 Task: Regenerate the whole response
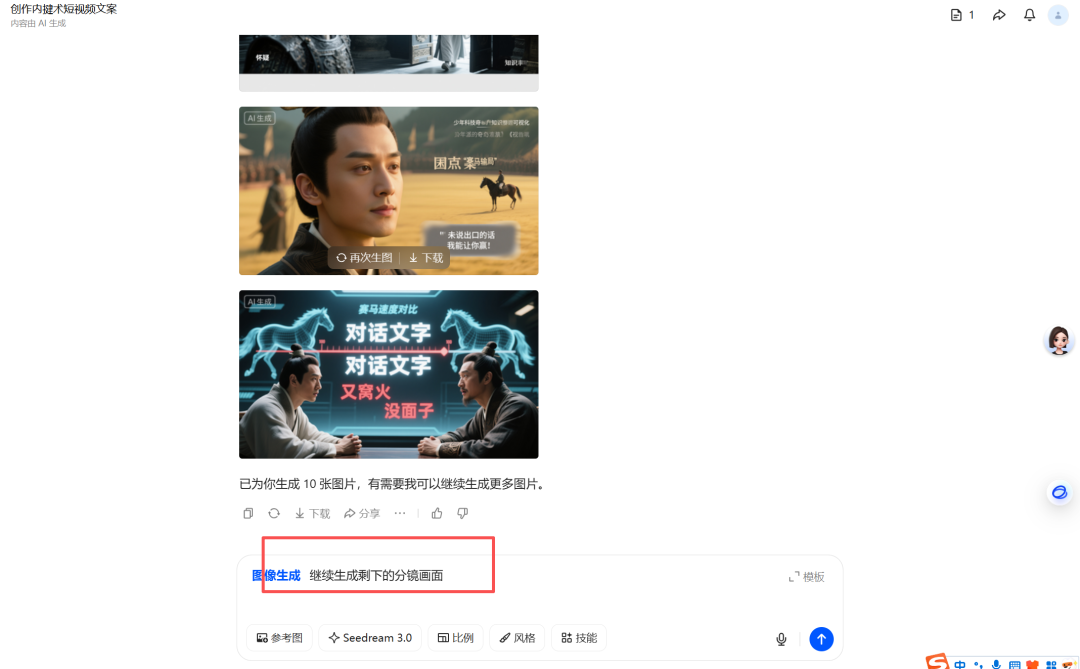pyautogui.click(x=274, y=513)
